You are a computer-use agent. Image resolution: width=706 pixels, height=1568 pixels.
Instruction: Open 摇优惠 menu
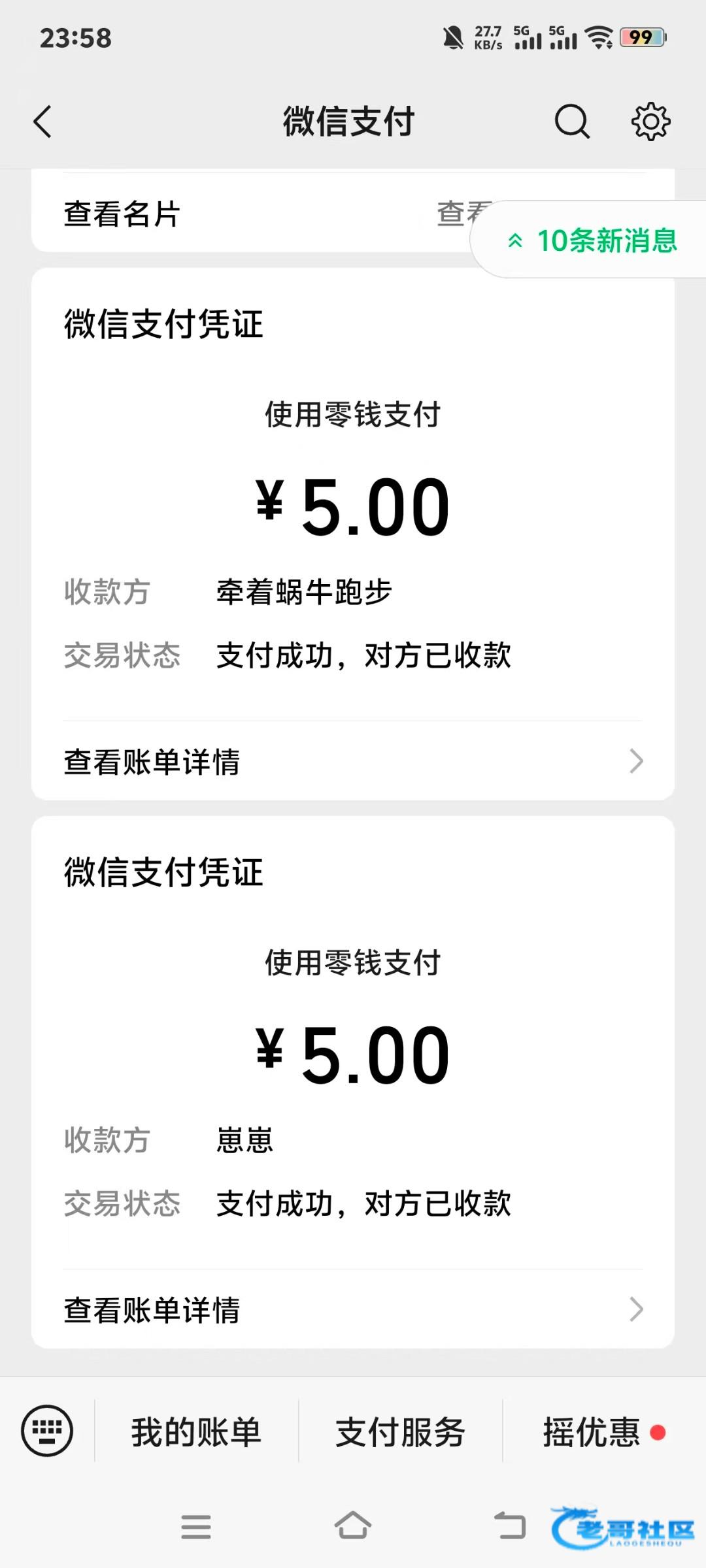pos(592,1432)
